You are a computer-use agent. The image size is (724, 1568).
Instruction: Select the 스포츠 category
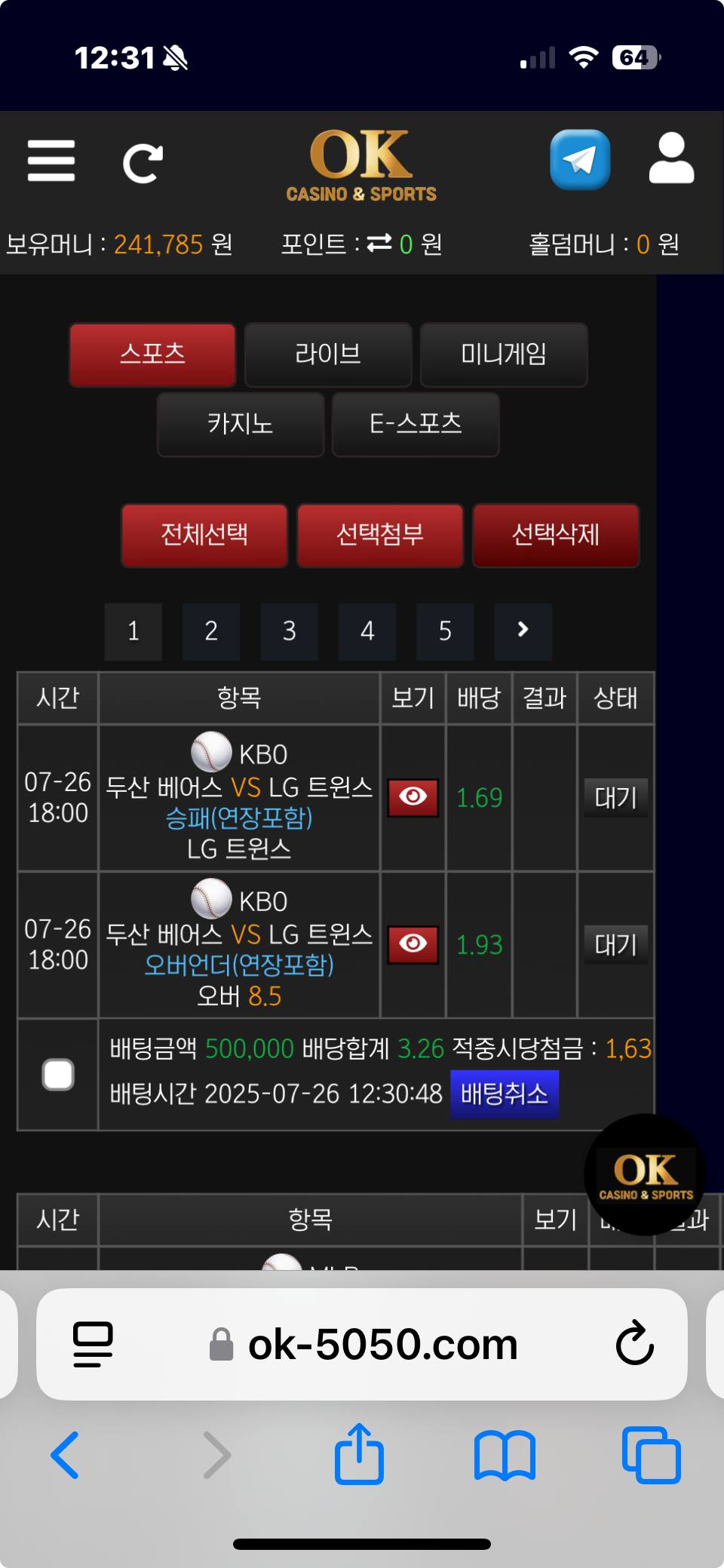152,354
